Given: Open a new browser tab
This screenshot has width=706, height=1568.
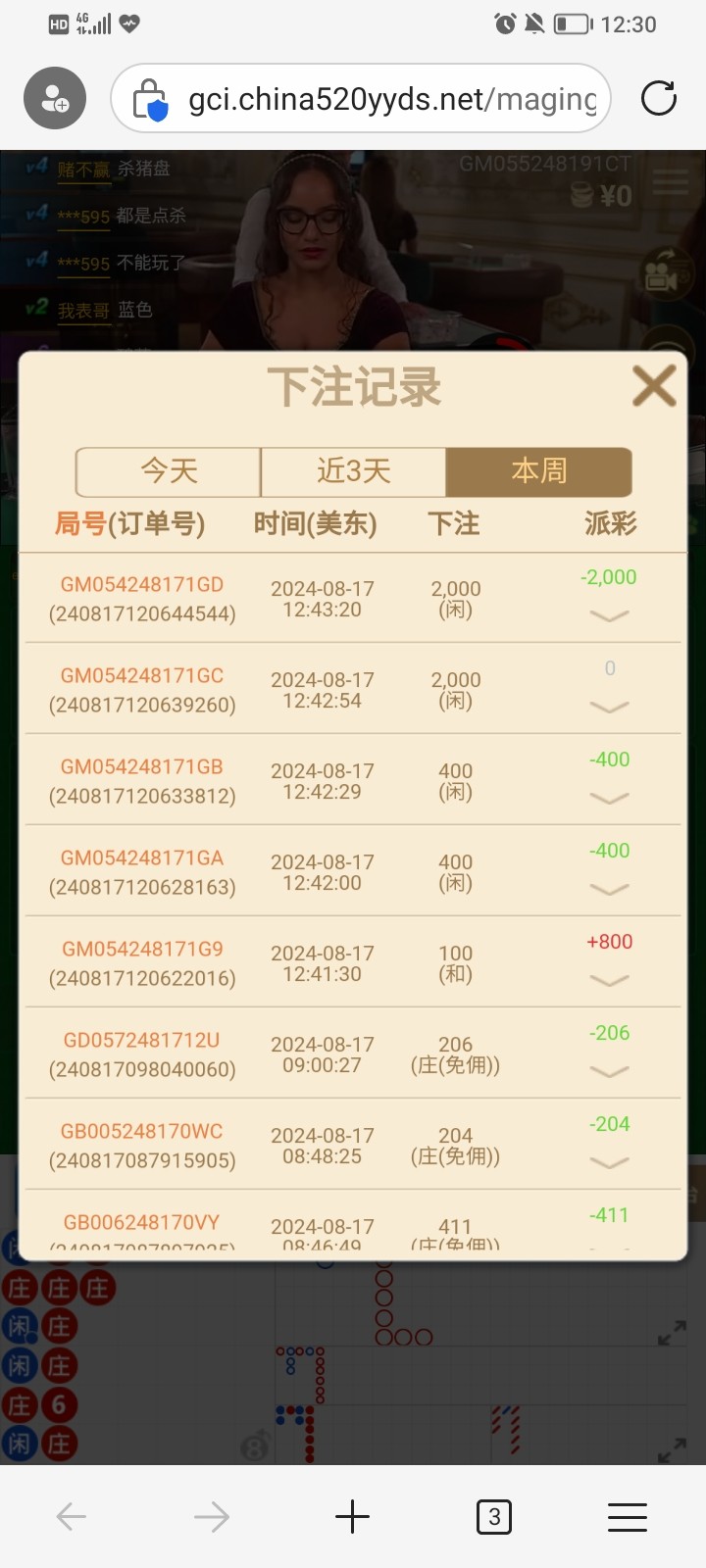Looking at the screenshot, I should click(352, 1517).
